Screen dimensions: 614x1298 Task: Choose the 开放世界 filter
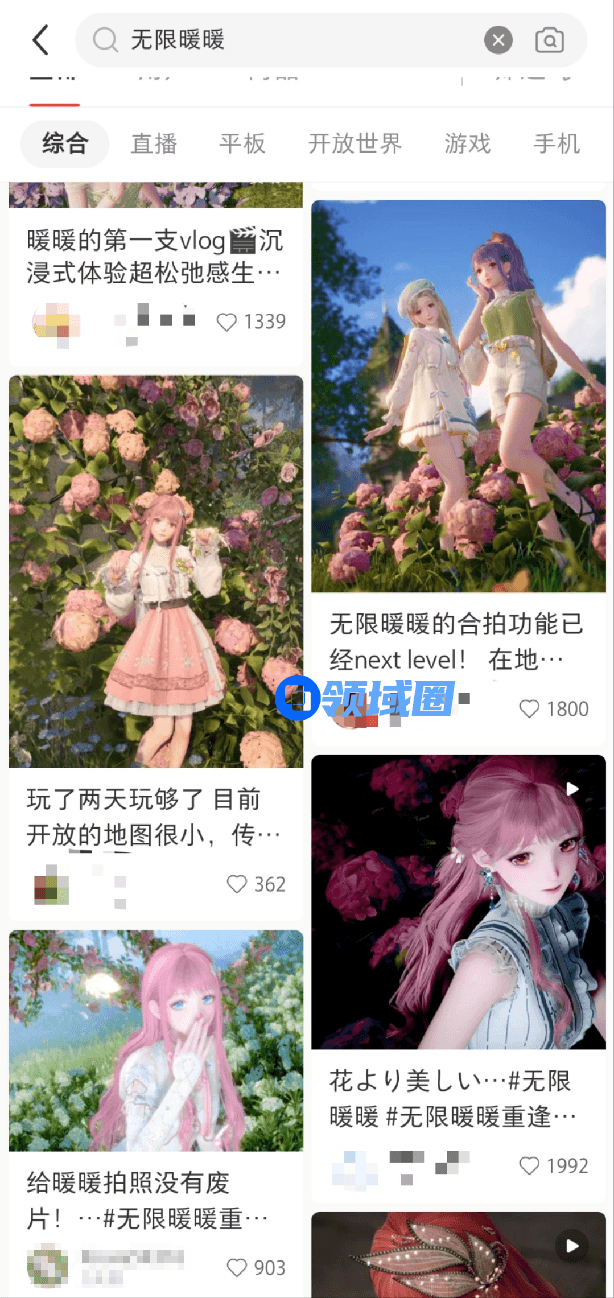pos(355,144)
